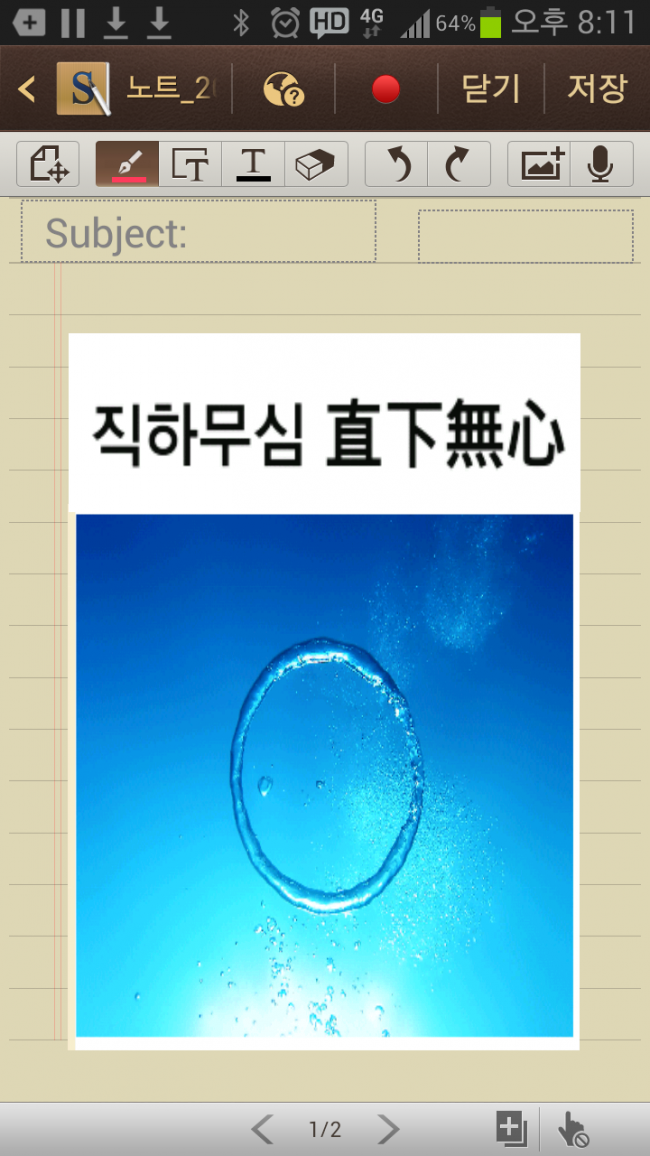Redo the last action

[x=458, y=164]
